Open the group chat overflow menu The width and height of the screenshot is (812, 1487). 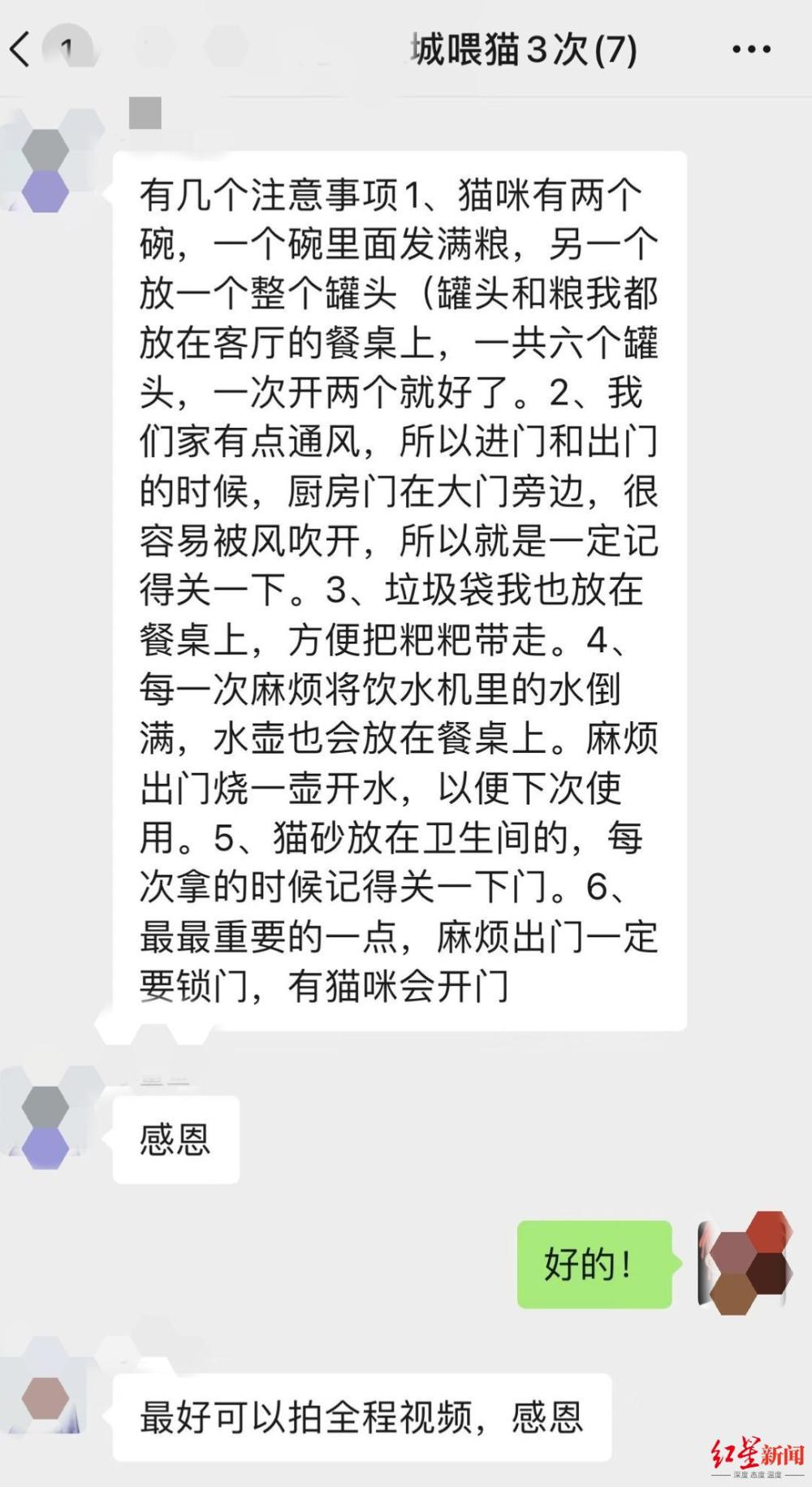click(x=750, y=50)
